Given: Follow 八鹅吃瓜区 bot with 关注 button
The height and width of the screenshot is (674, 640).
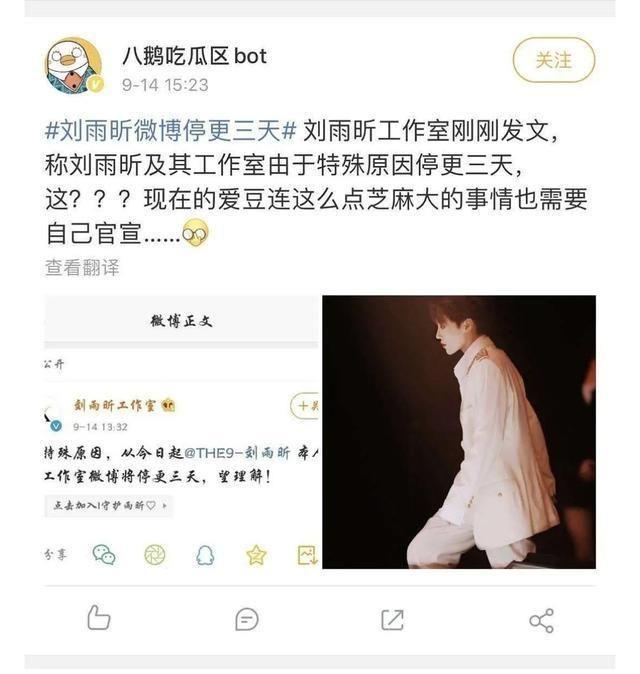Looking at the screenshot, I should pyautogui.click(x=553, y=60).
